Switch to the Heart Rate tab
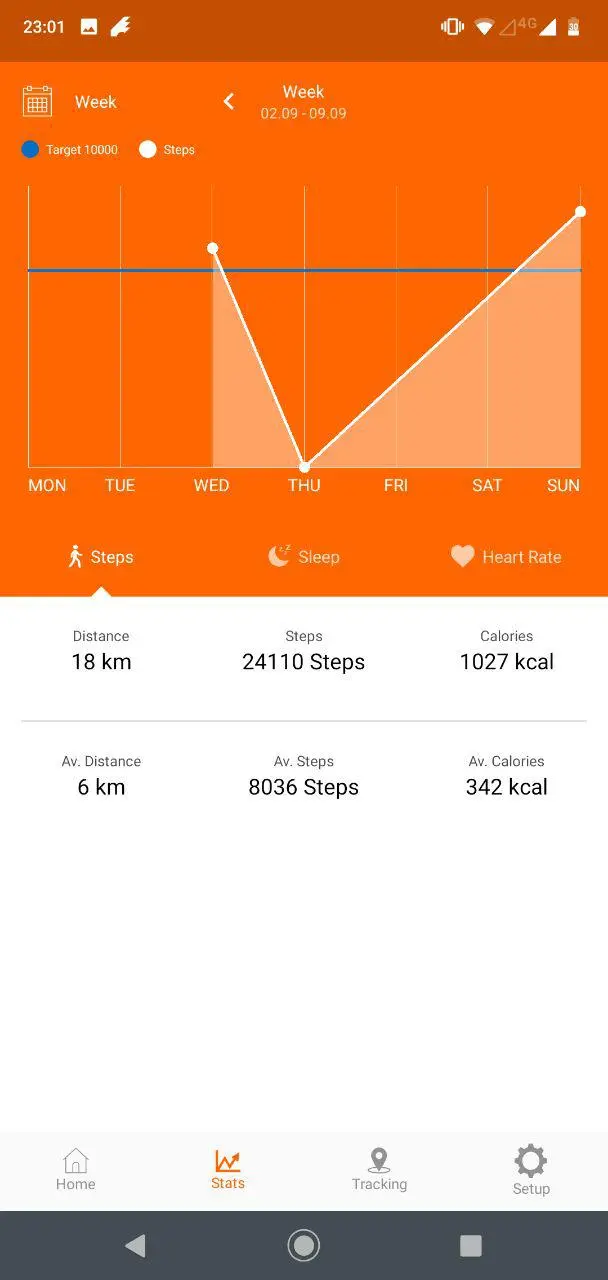The height and width of the screenshot is (1280, 608). pyautogui.click(x=506, y=557)
